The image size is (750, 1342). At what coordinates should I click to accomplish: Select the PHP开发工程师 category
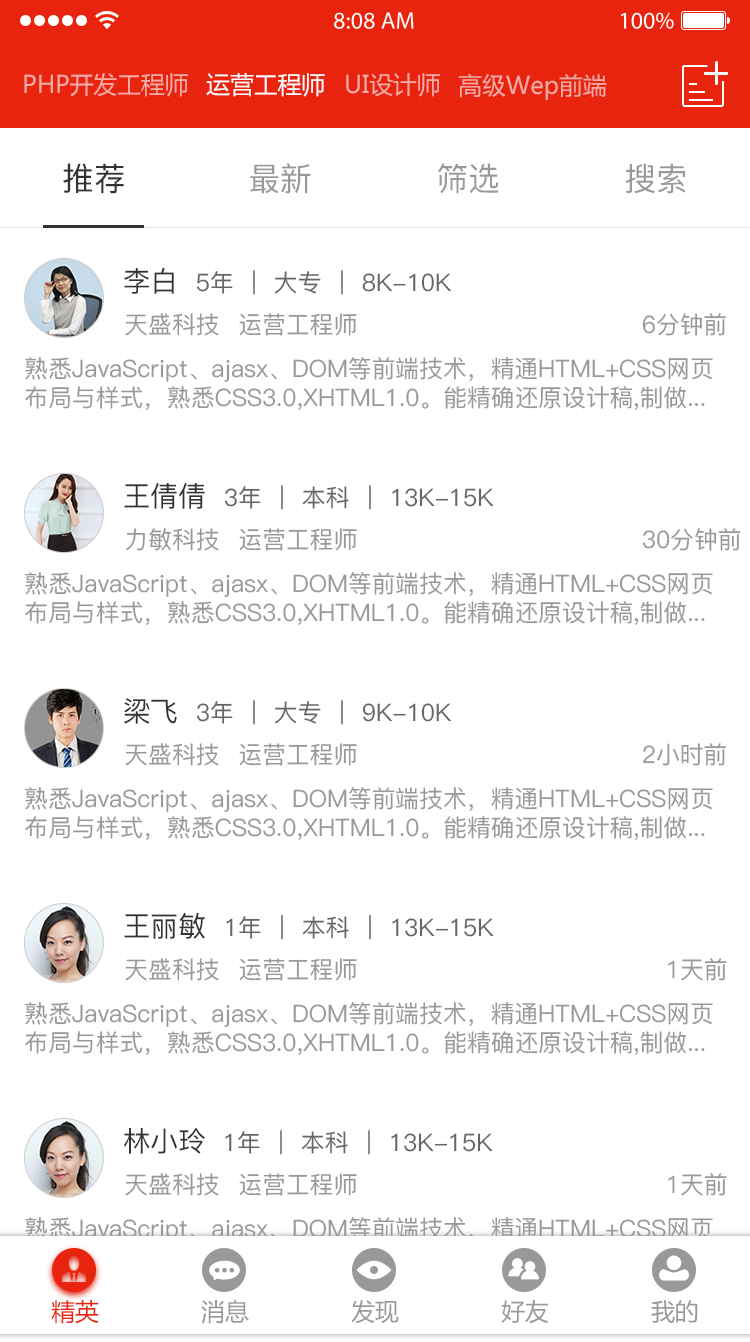pyautogui.click(x=105, y=86)
